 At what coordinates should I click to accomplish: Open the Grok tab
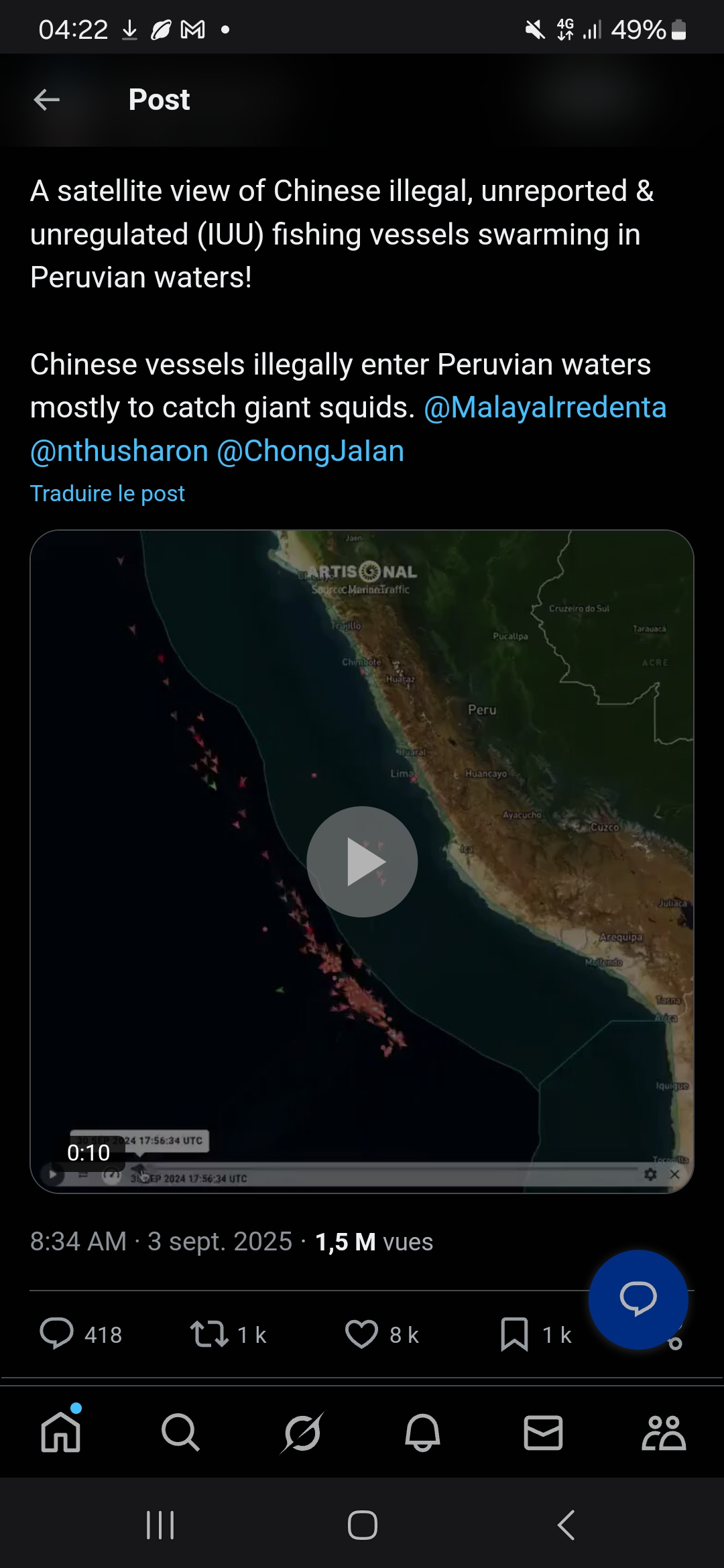click(302, 1433)
